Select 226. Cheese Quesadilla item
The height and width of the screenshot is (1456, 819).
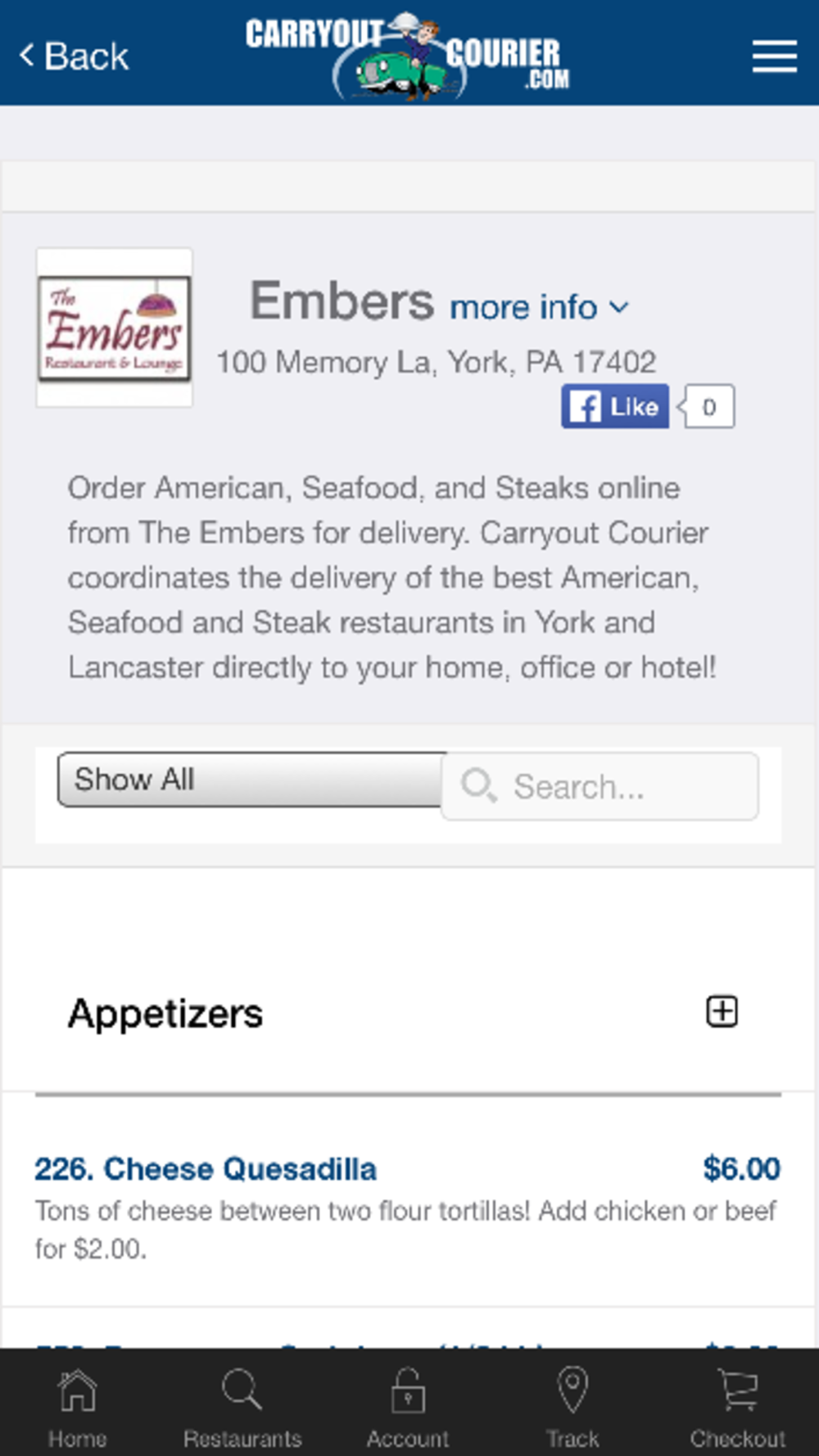coord(206,1169)
